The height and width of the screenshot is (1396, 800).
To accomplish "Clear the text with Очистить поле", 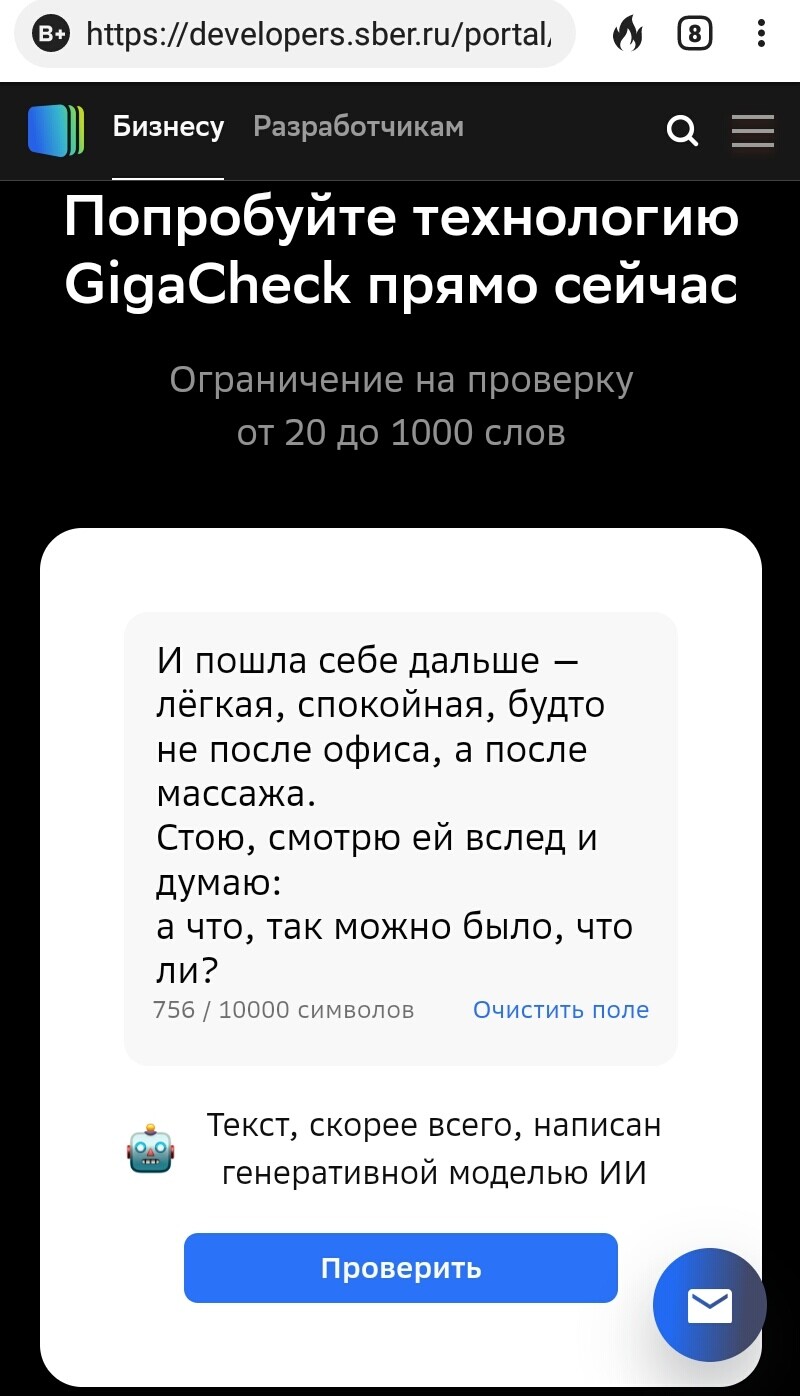I will pos(560,1010).
